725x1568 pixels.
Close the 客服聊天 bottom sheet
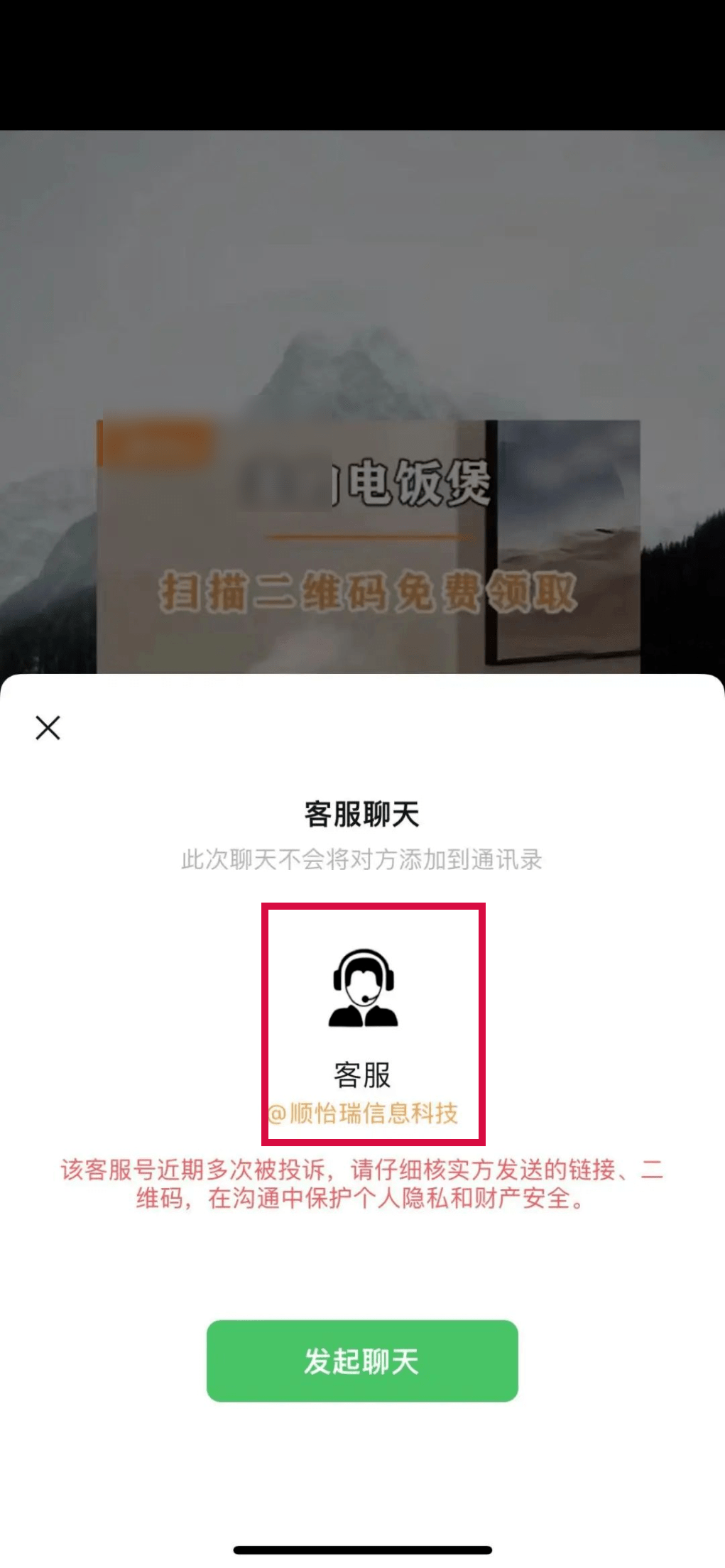tap(48, 727)
